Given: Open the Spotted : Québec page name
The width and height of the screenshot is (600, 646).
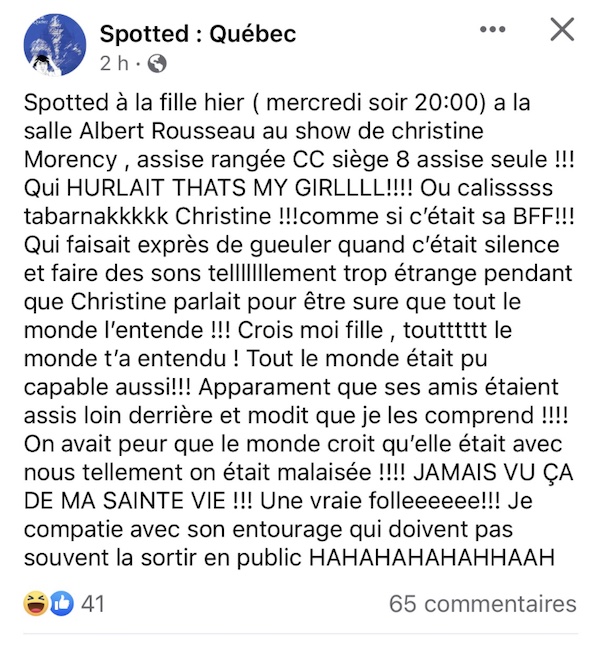Looking at the screenshot, I should pyautogui.click(x=198, y=33).
